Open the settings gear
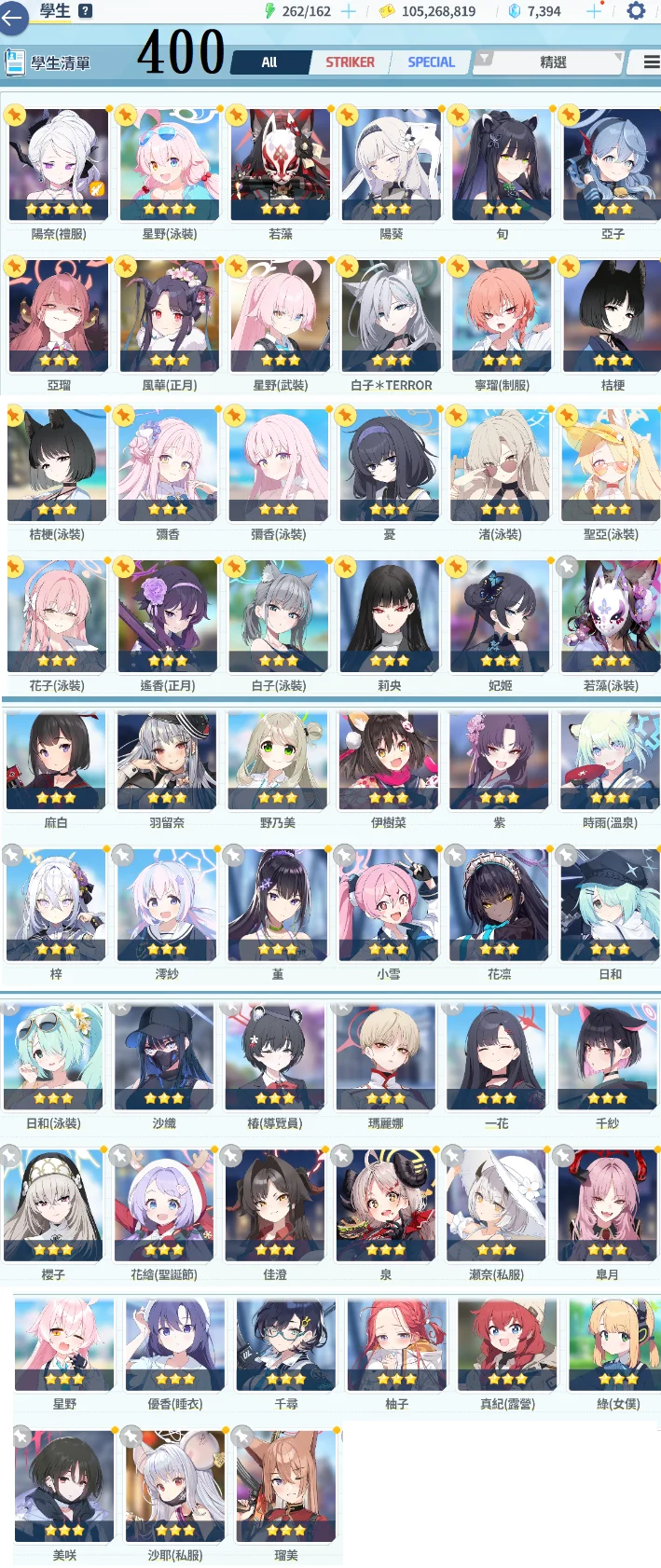Screen dimensions: 661x1568 [636, 11]
